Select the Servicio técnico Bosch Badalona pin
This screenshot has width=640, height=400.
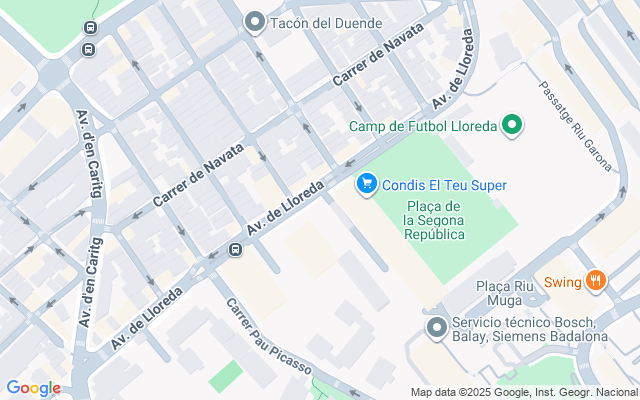437,328
